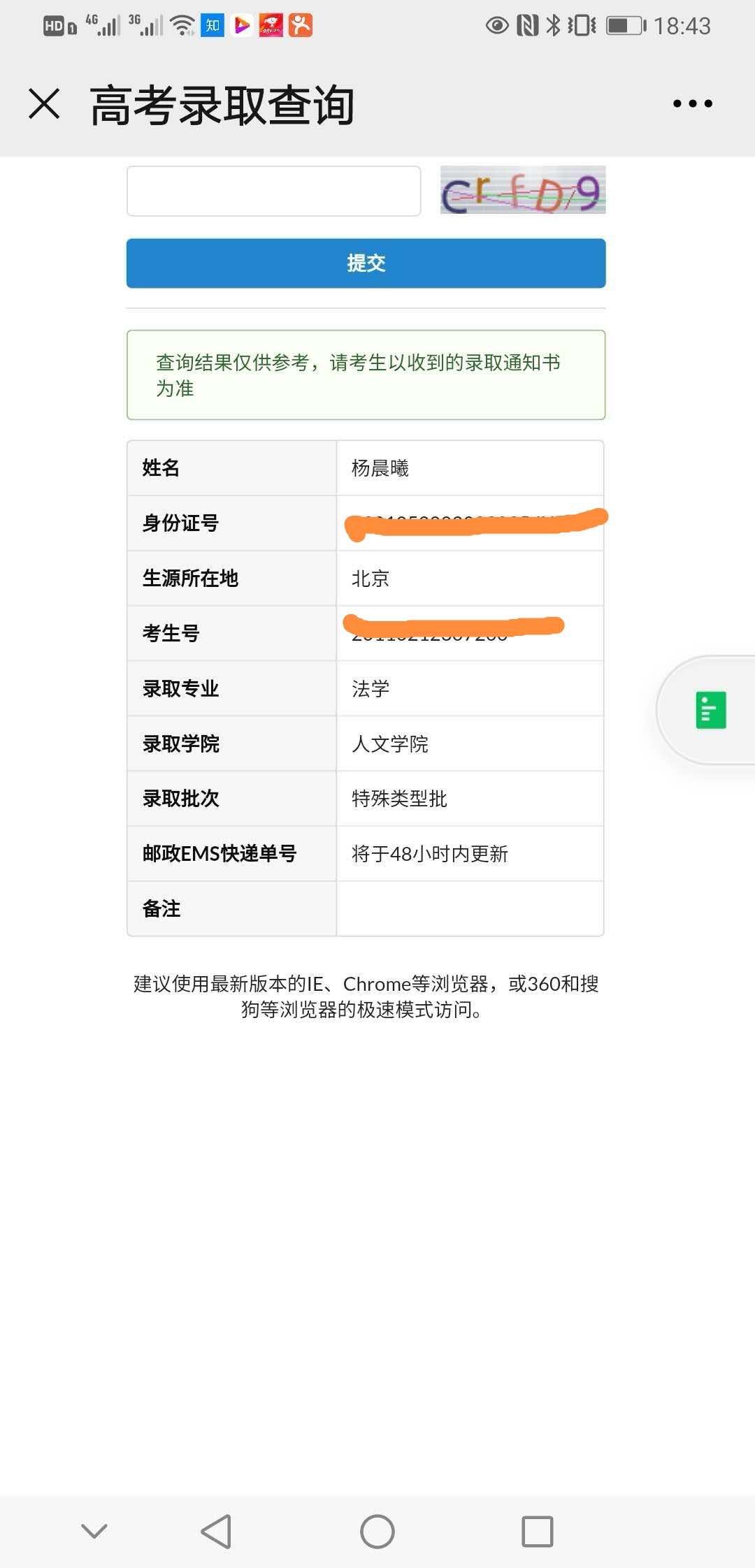
Task: Close the 高考录取查询 page
Action: click(x=44, y=104)
